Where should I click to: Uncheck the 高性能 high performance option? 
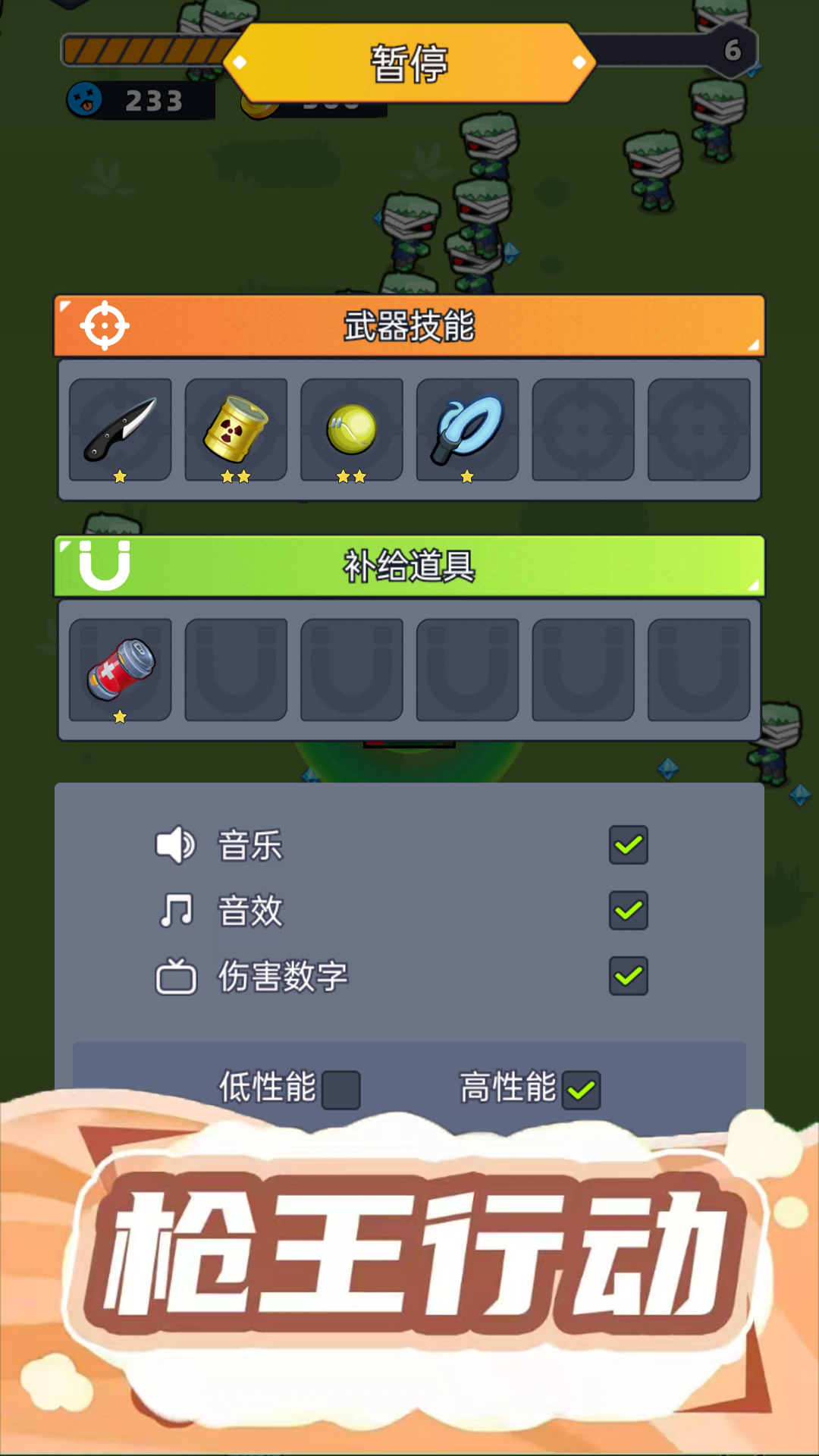coord(579,1088)
